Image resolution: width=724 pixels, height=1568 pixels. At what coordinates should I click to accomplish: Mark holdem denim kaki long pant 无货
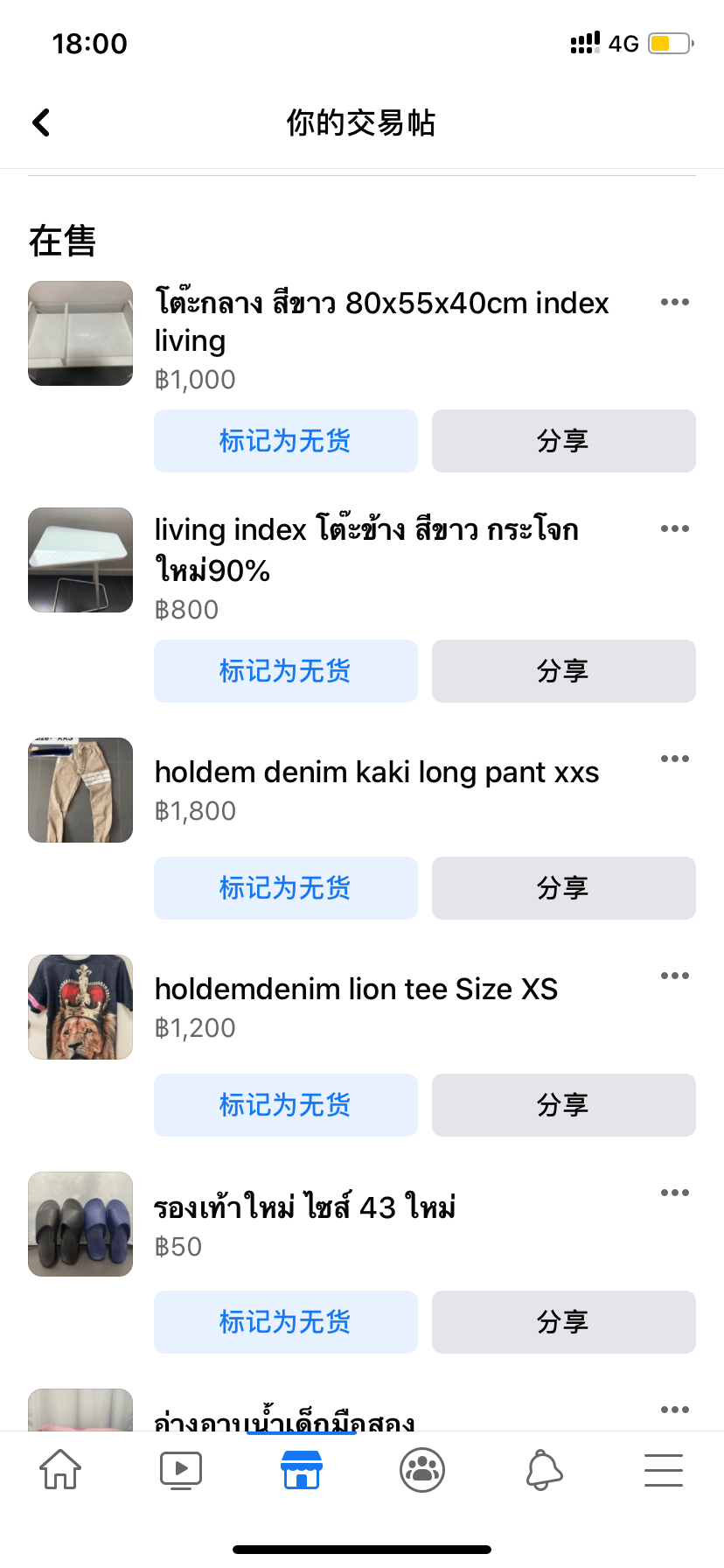point(285,888)
